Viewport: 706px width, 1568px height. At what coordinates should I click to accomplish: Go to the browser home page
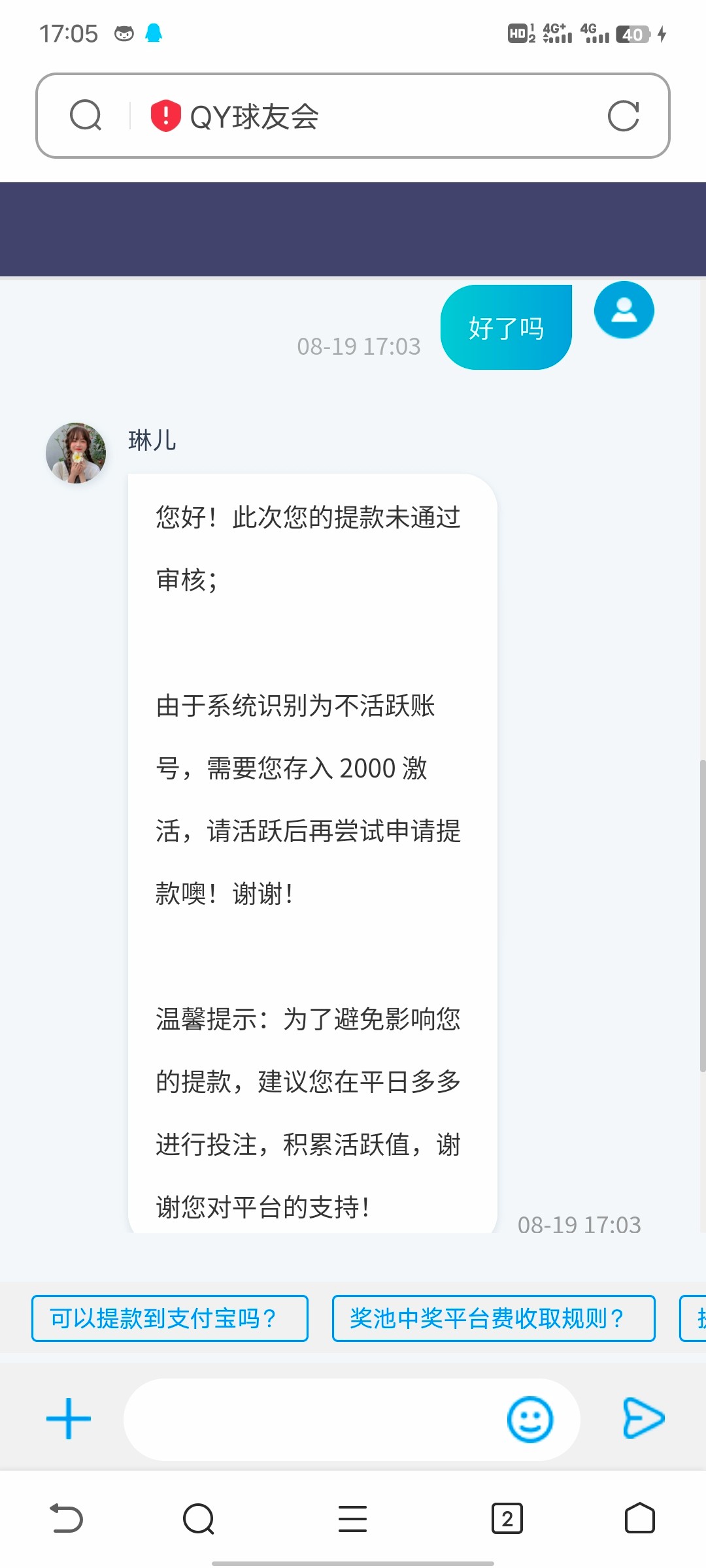click(639, 1518)
